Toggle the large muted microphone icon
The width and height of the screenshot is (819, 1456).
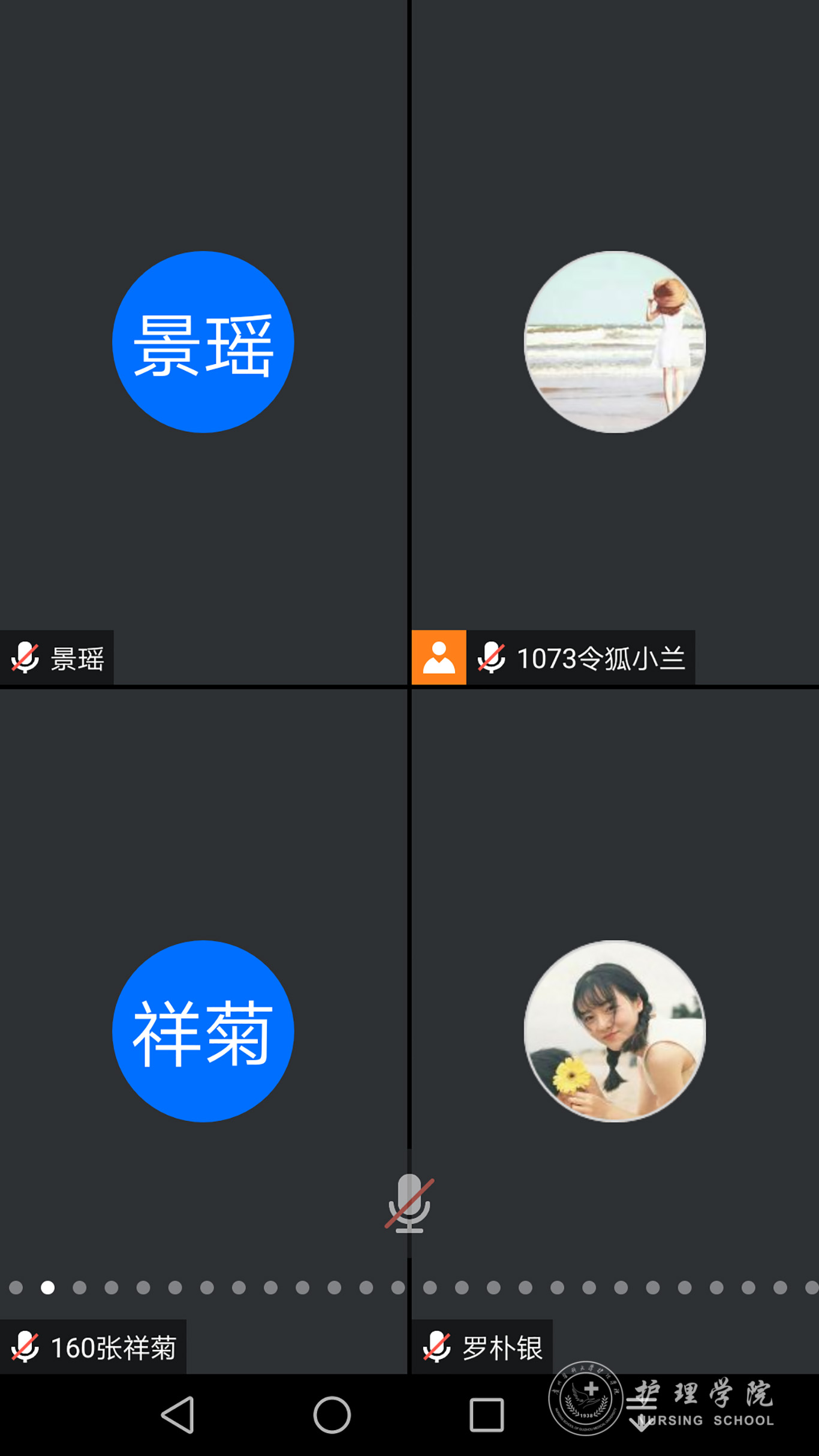tap(409, 1202)
